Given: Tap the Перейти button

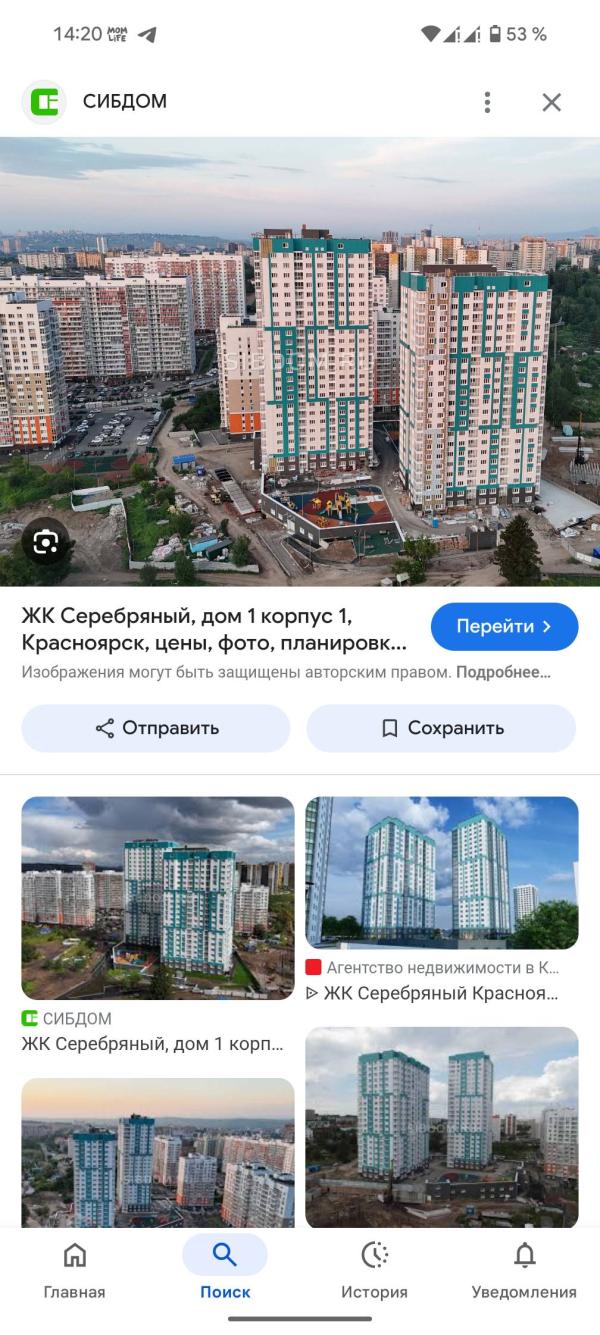Looking at the screenshot, I should (504, 627).
